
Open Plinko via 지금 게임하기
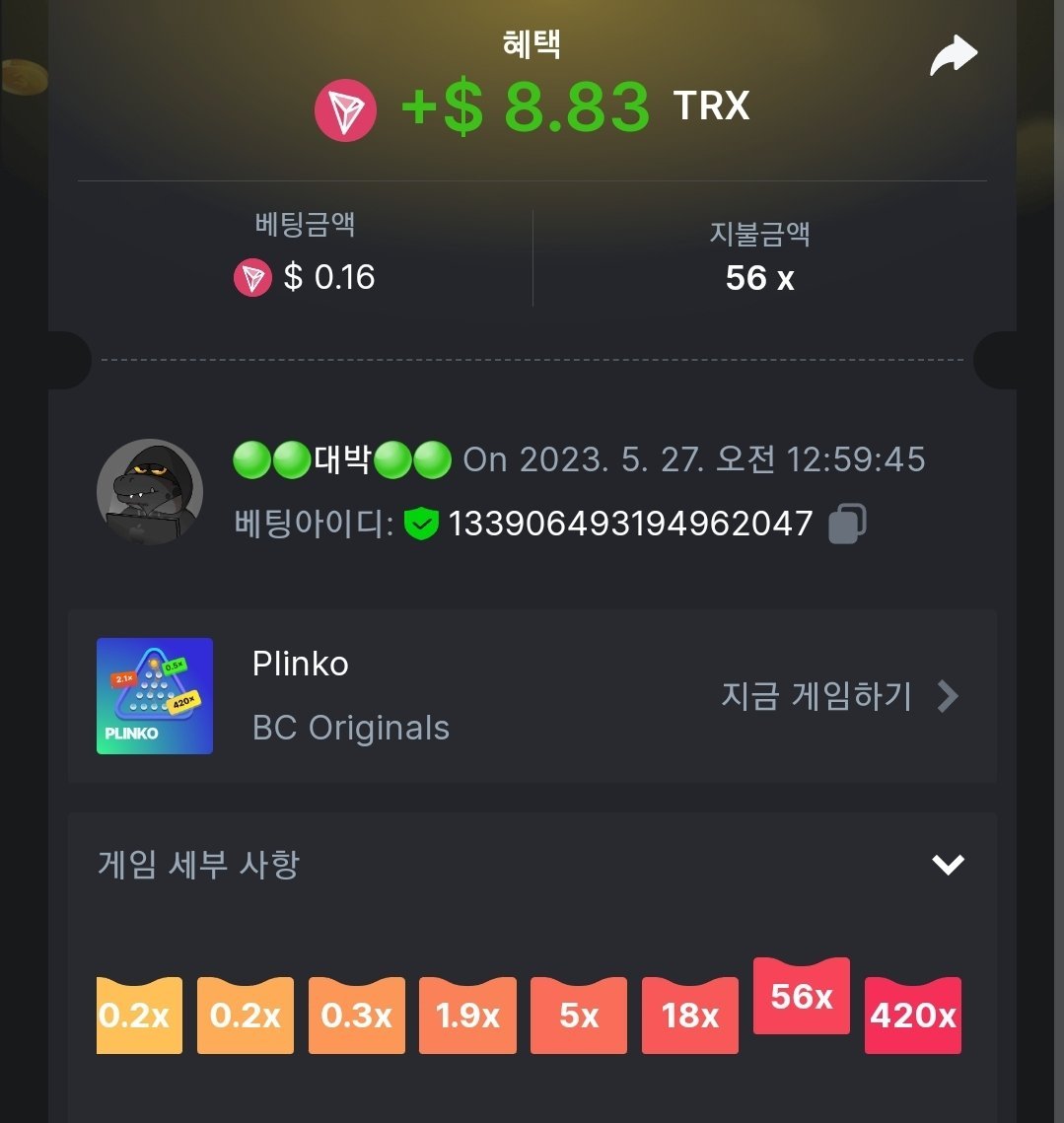click(839, 696)
